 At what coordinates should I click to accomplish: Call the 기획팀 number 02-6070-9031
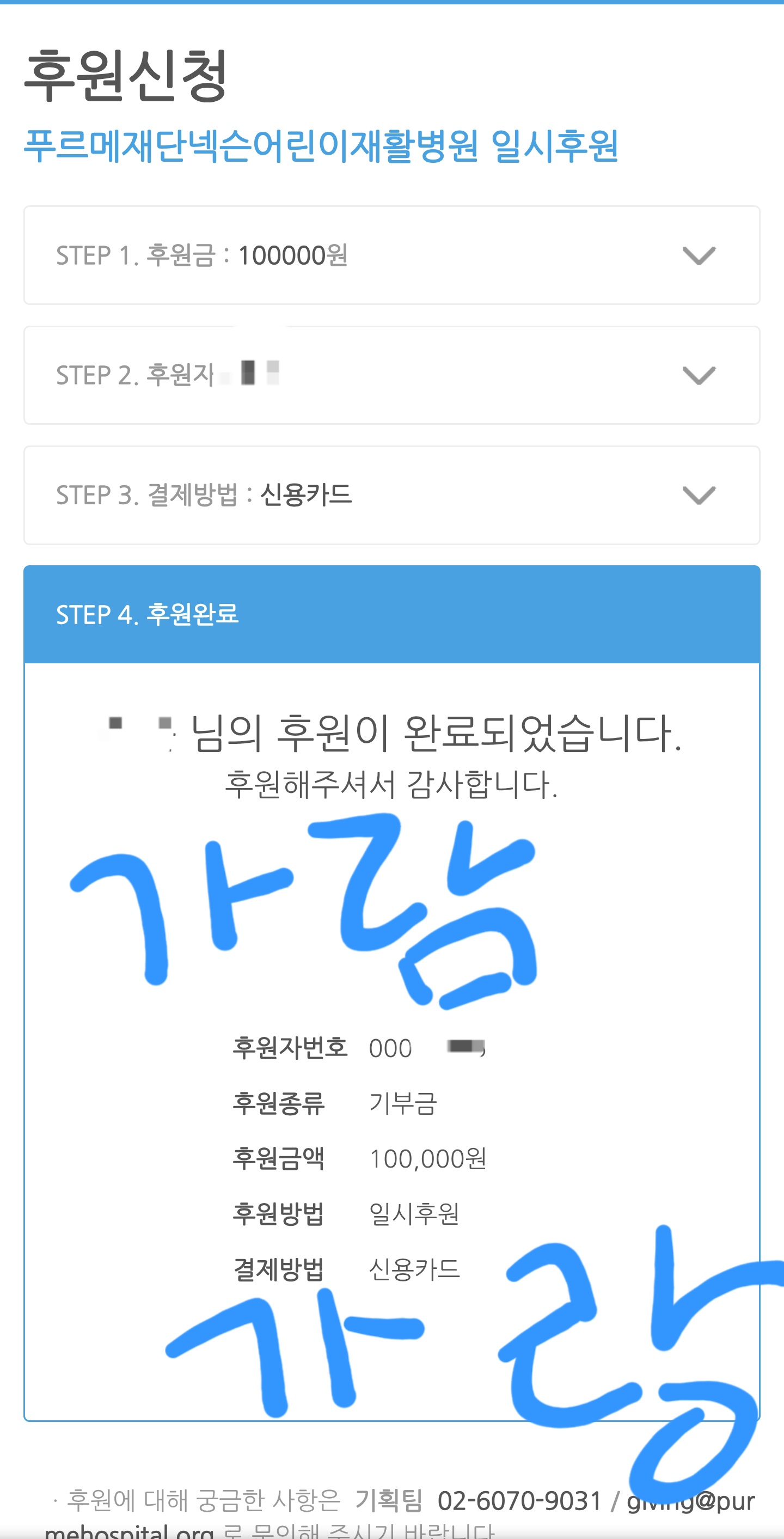(519, 1500)
